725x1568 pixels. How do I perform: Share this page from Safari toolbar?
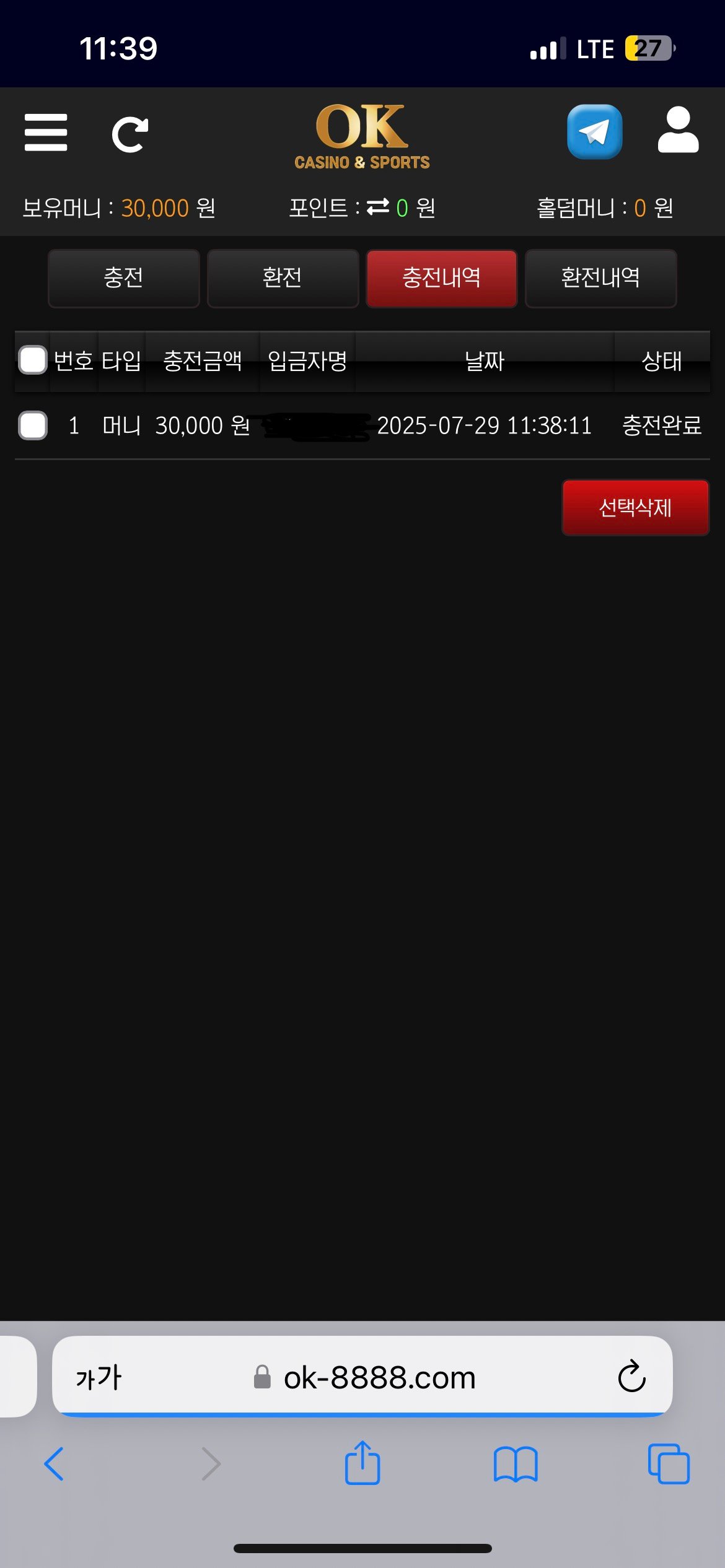[x=362, y=1464]
